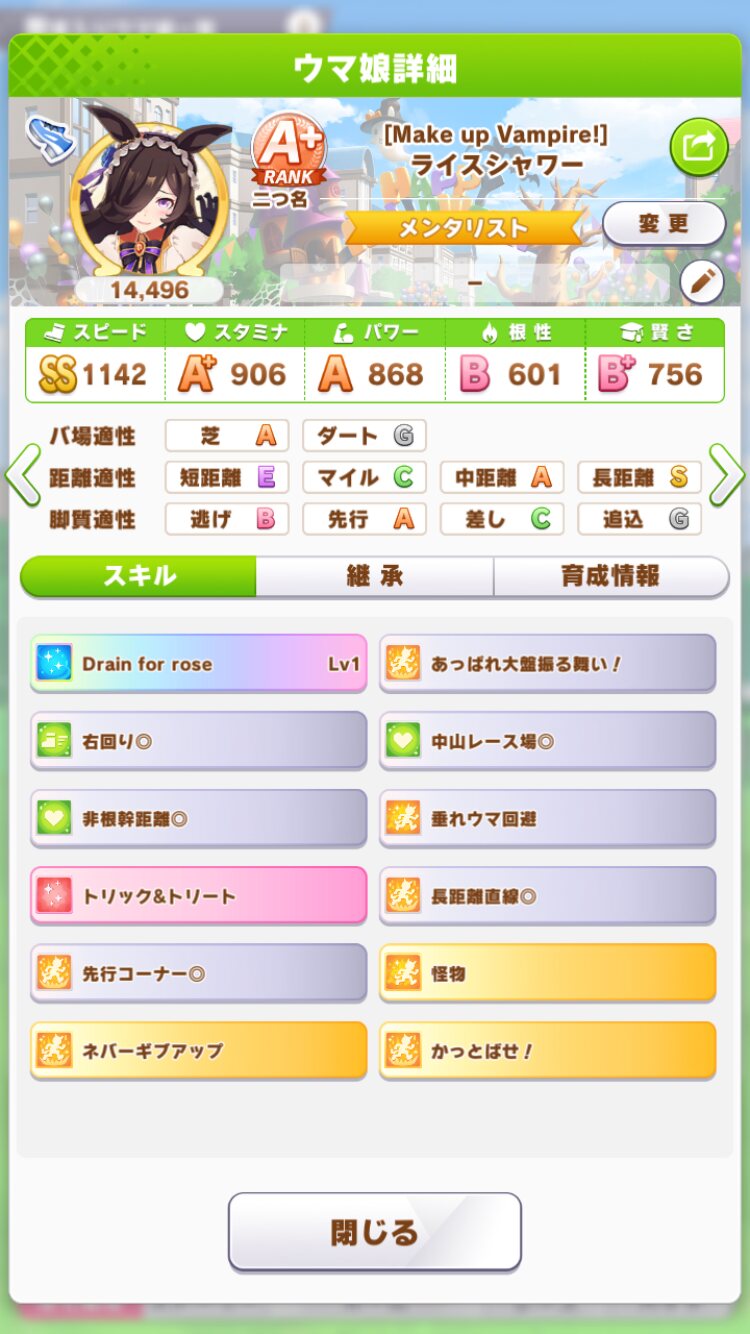Open the 右回り◎ skill details
750x1334 pixels.
[198, 741]
